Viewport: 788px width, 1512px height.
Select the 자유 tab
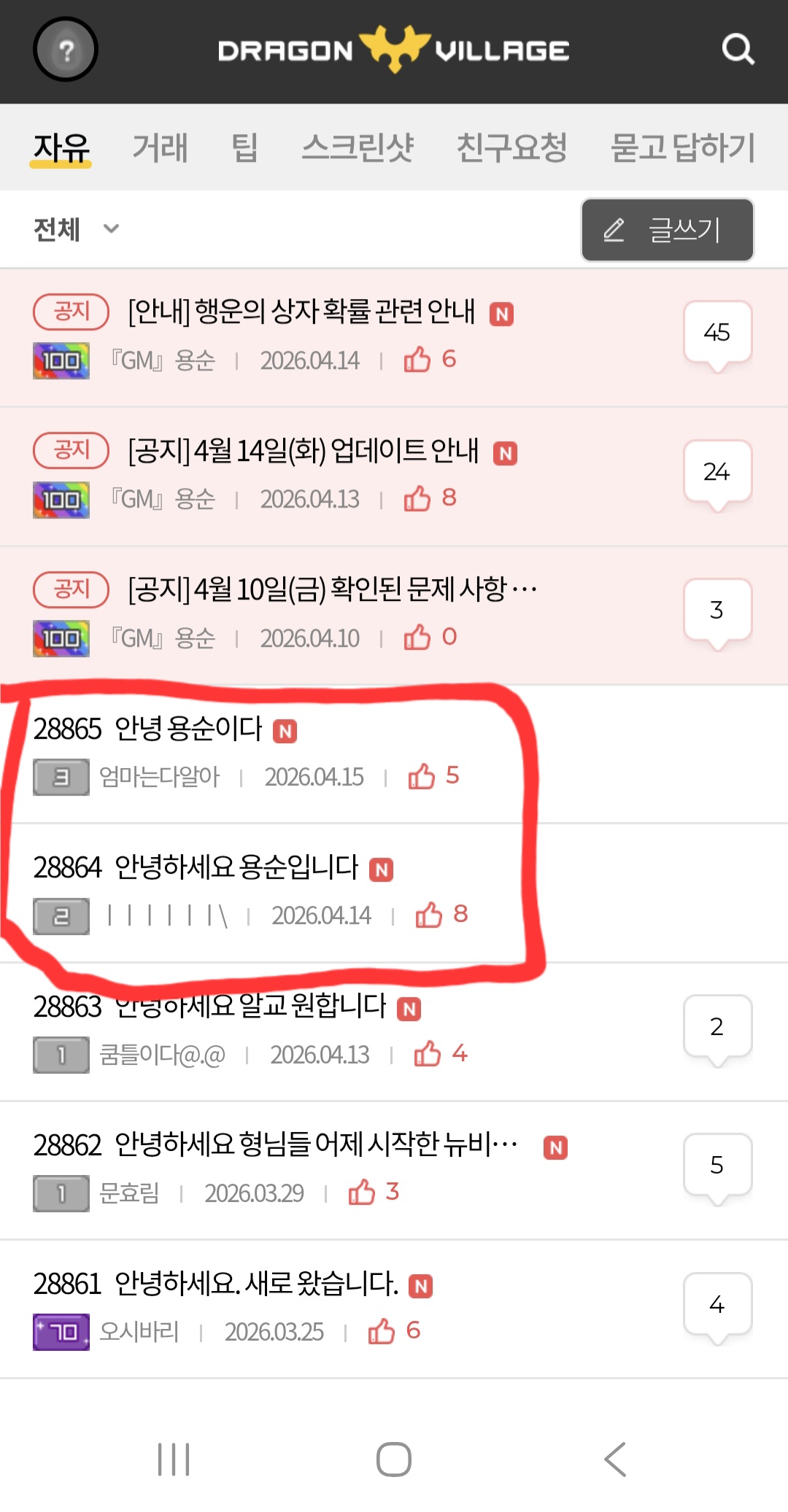[61, 147]
